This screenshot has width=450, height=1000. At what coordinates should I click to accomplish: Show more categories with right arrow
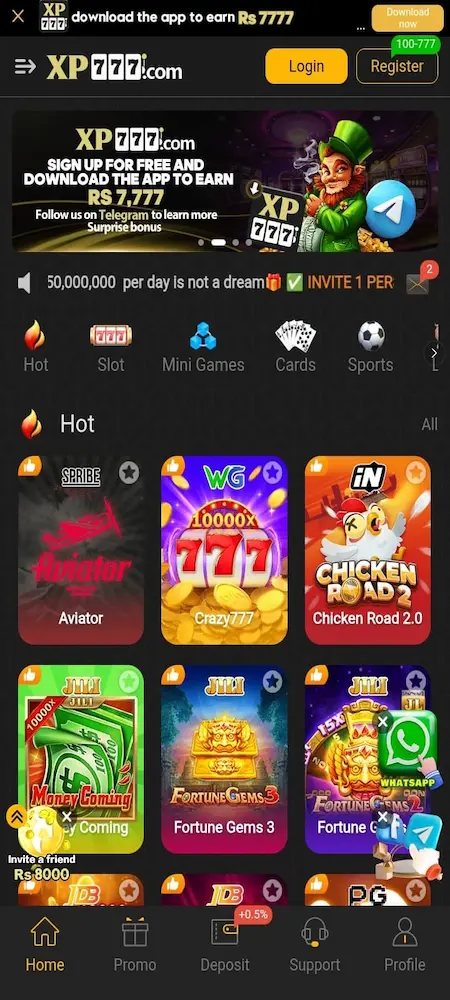(x=434, y=353)
